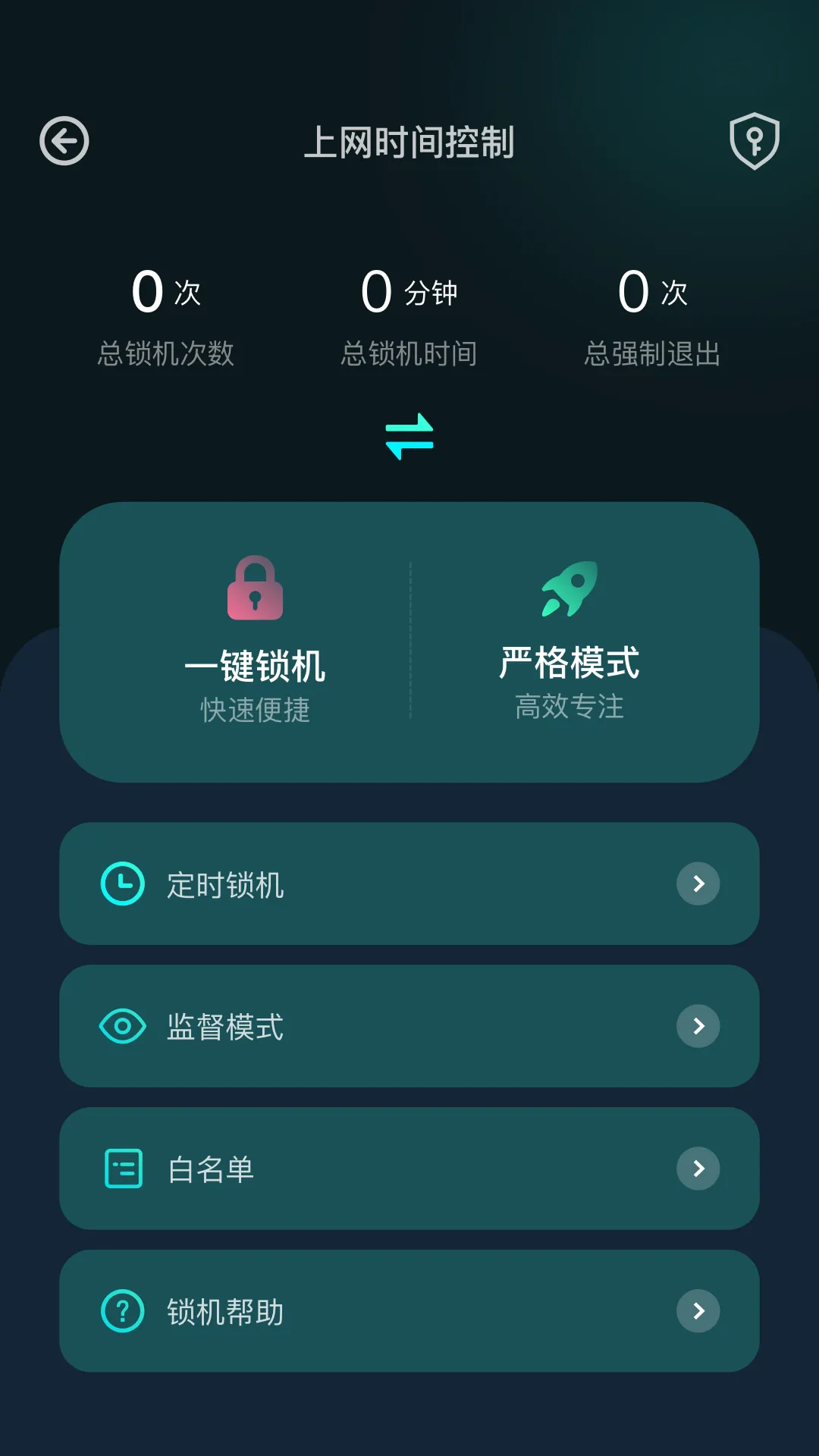Click the eye icon beside 监督模式
This screenshot has width=819, height=1456.
[123, 1025]
